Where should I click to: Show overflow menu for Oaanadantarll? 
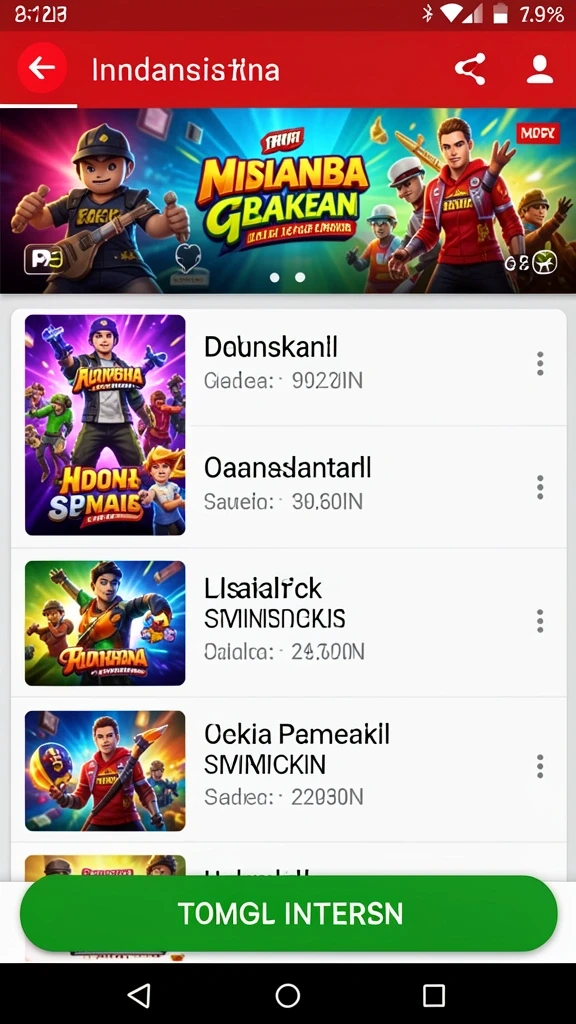[x=540, y=487]
